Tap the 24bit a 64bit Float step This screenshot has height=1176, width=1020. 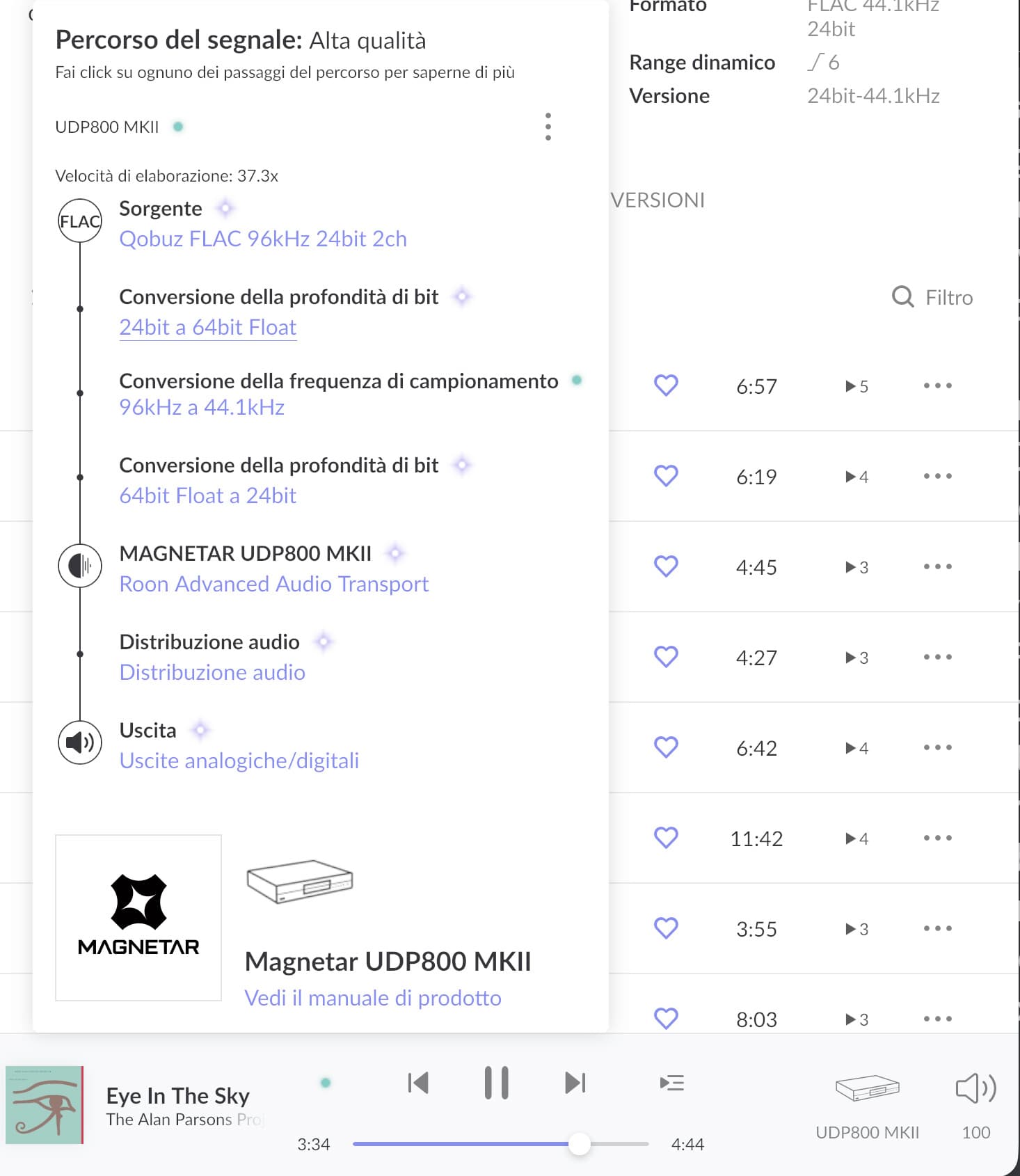click(207, 327)
